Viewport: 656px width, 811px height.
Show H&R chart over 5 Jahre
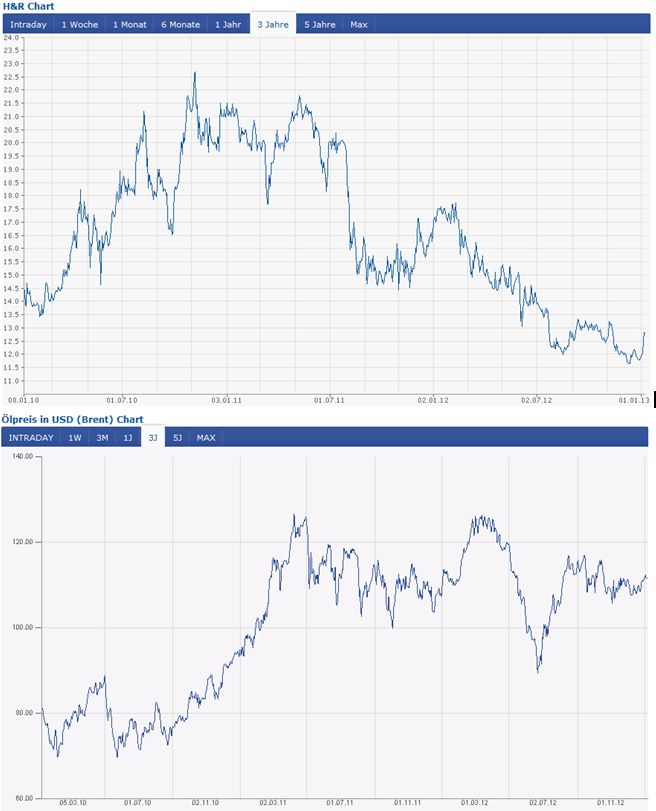point(320,24)
